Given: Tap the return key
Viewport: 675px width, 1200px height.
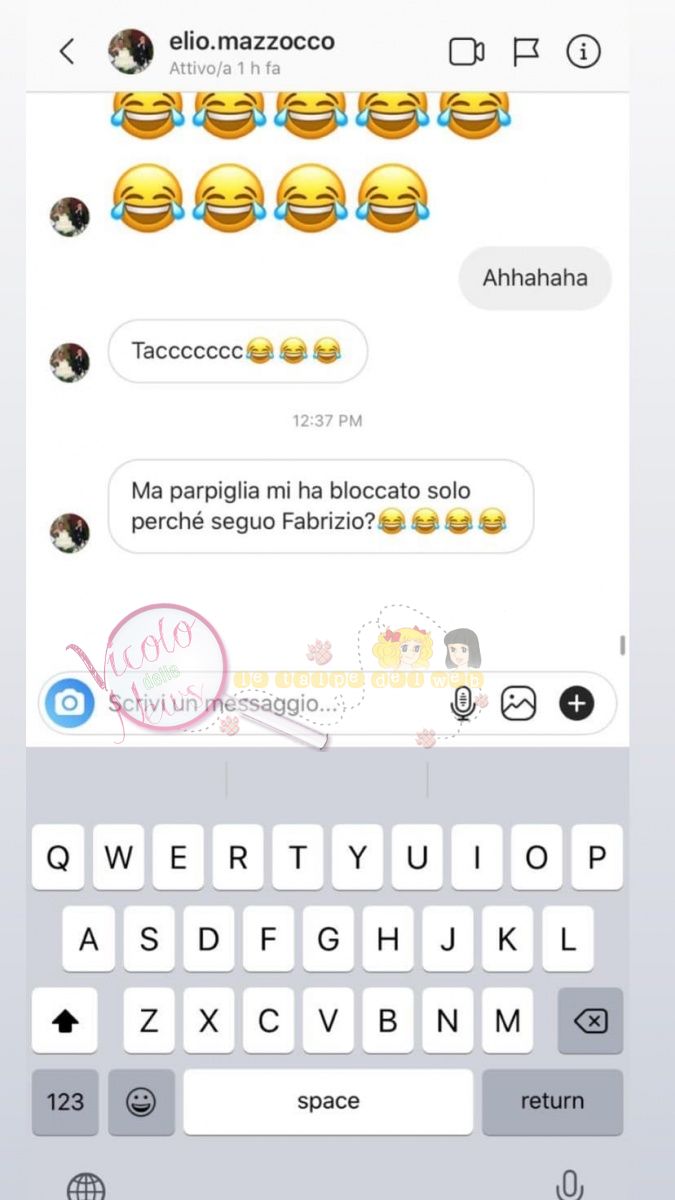Looking at the screenshot, I should pyautogui.click(x=552, y=1101).
